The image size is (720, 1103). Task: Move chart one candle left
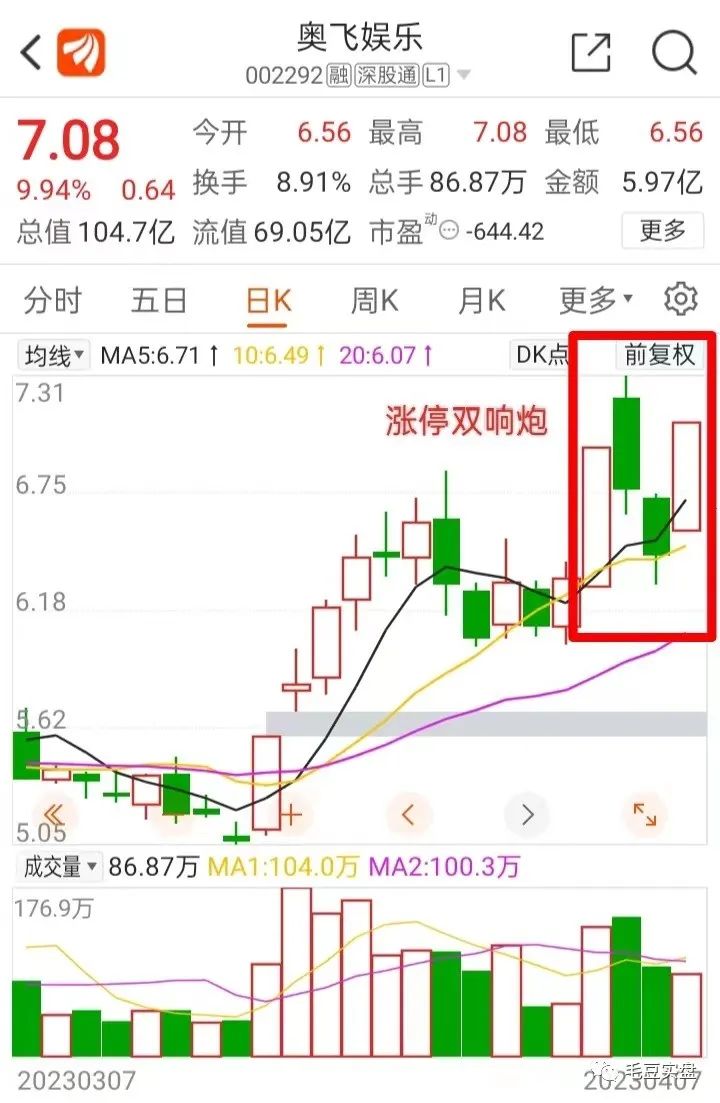(408, 814)
